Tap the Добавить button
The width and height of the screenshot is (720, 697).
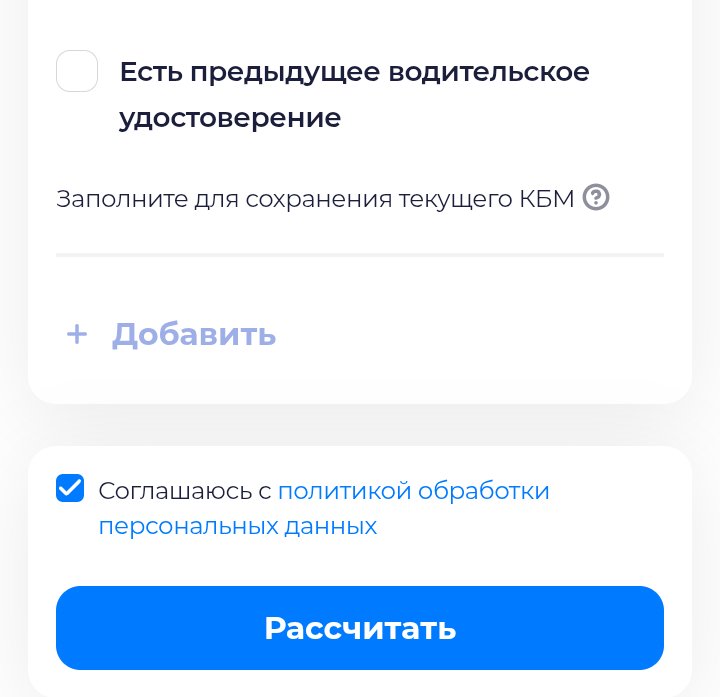171,334
